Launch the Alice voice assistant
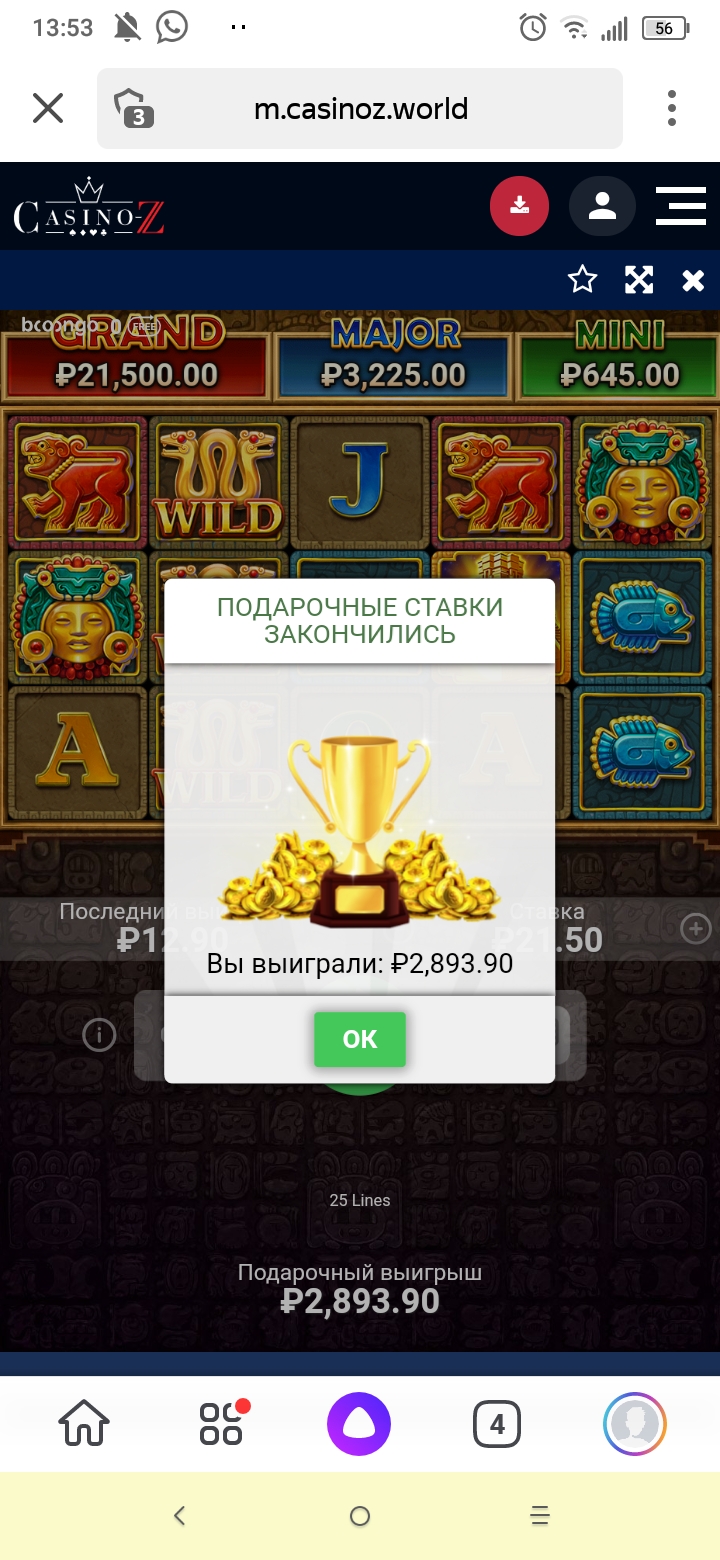Image resolution: width=720 pixels, height=1560 pixels. pos(359,1423)
